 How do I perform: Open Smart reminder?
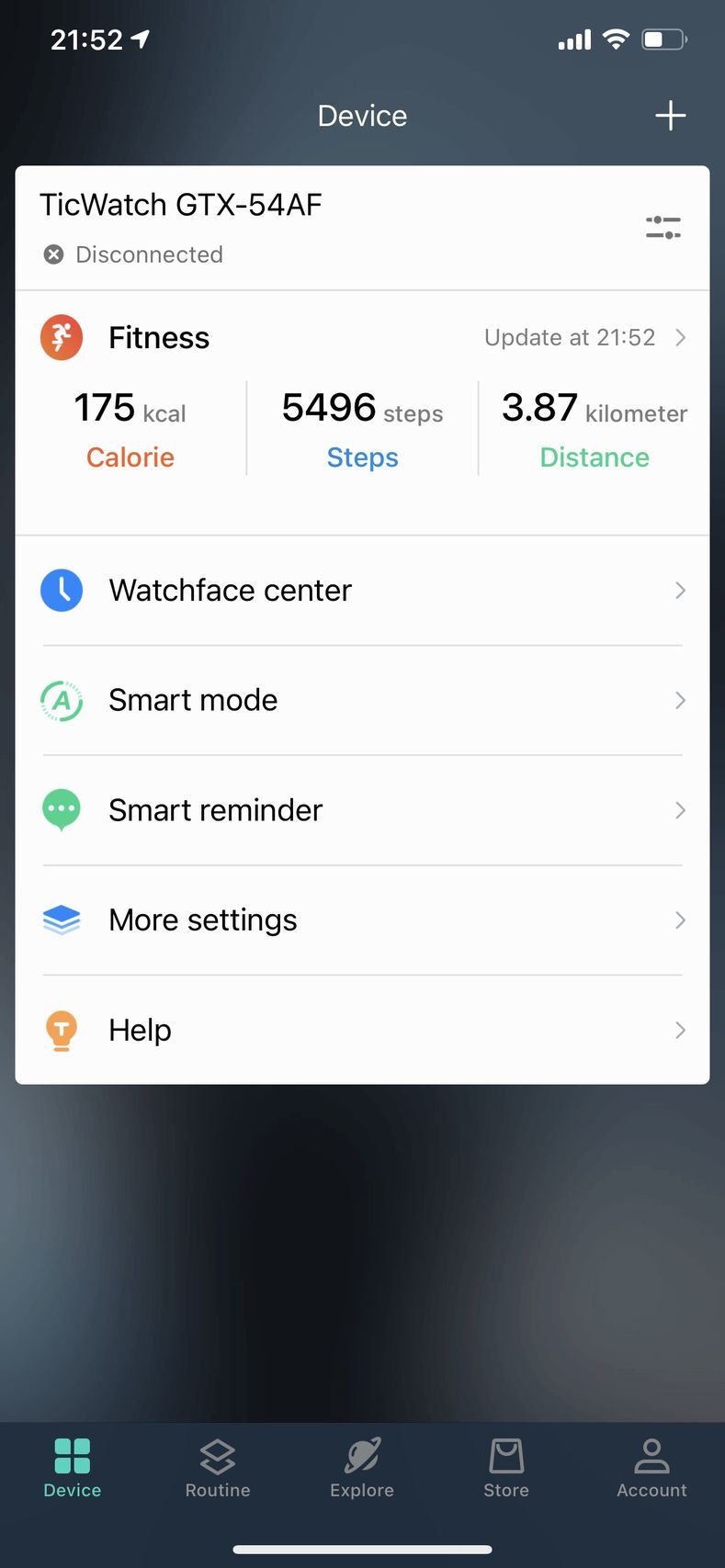coord(362,810)
